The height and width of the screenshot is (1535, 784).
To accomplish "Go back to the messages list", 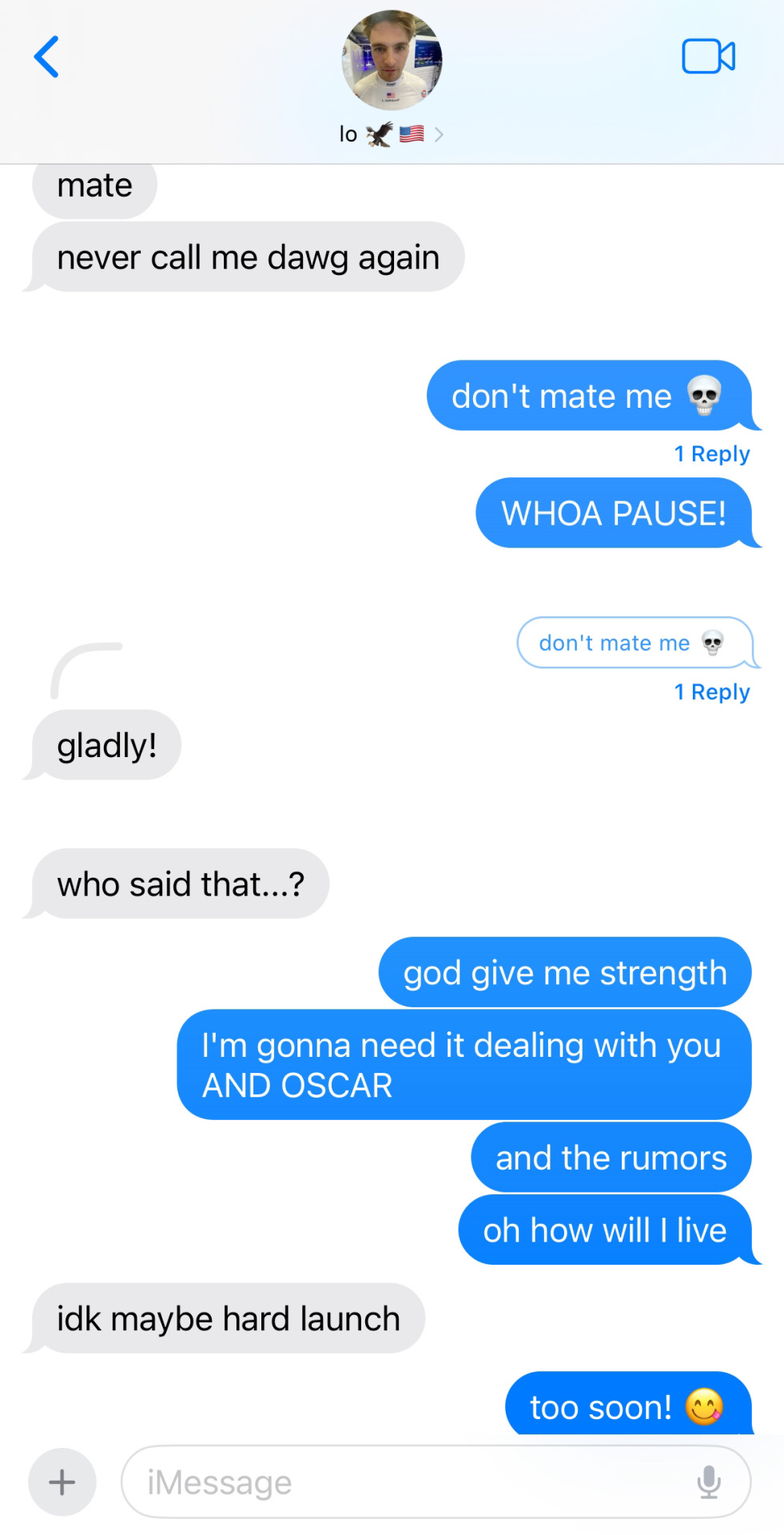I will click(47, 57).
